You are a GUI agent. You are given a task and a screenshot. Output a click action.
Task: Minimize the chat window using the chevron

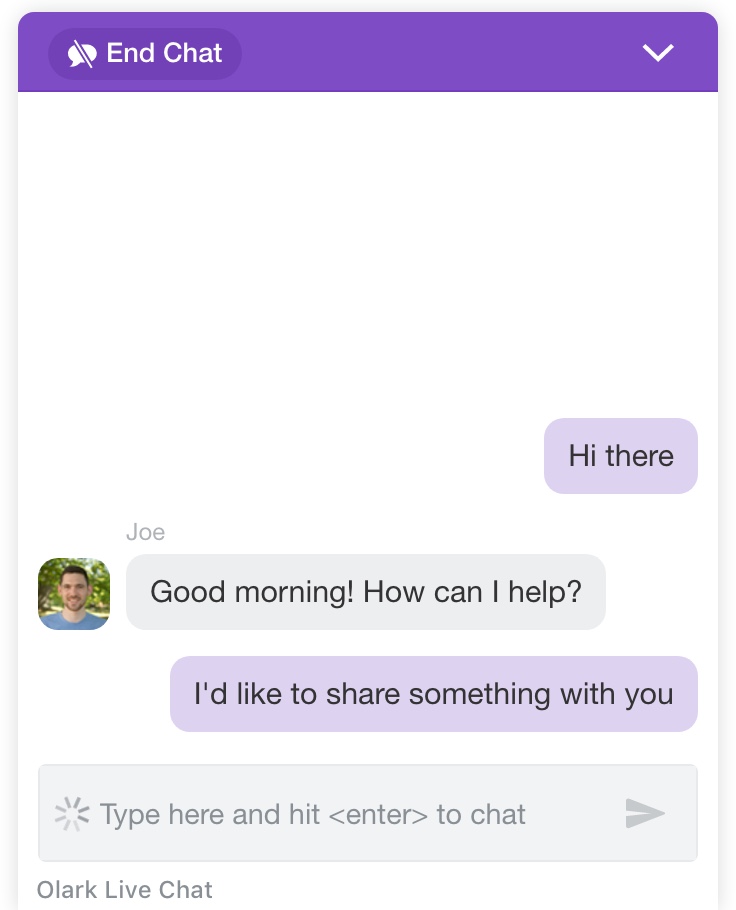tap(658, 53)
